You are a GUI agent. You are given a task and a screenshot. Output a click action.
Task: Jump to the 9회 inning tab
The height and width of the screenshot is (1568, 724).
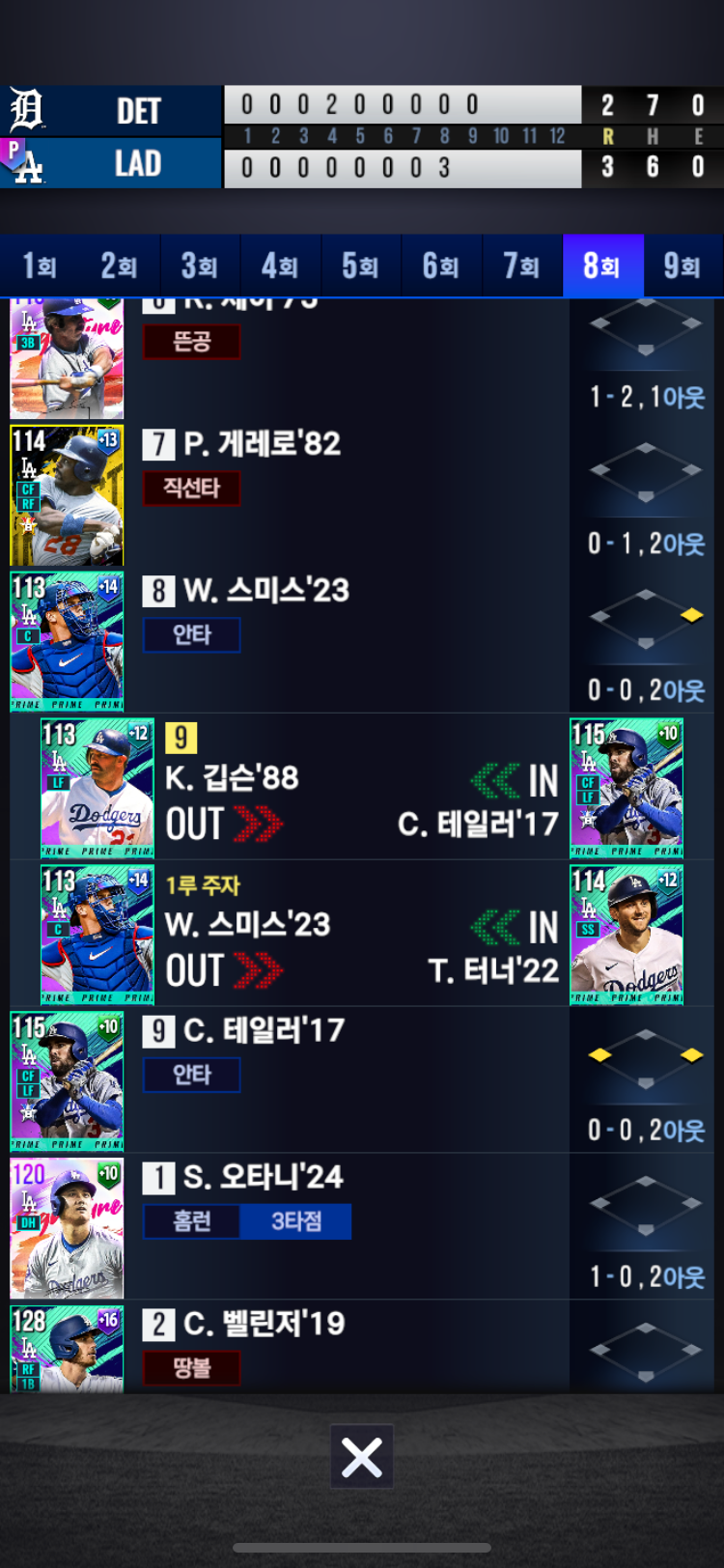(682, 266)
